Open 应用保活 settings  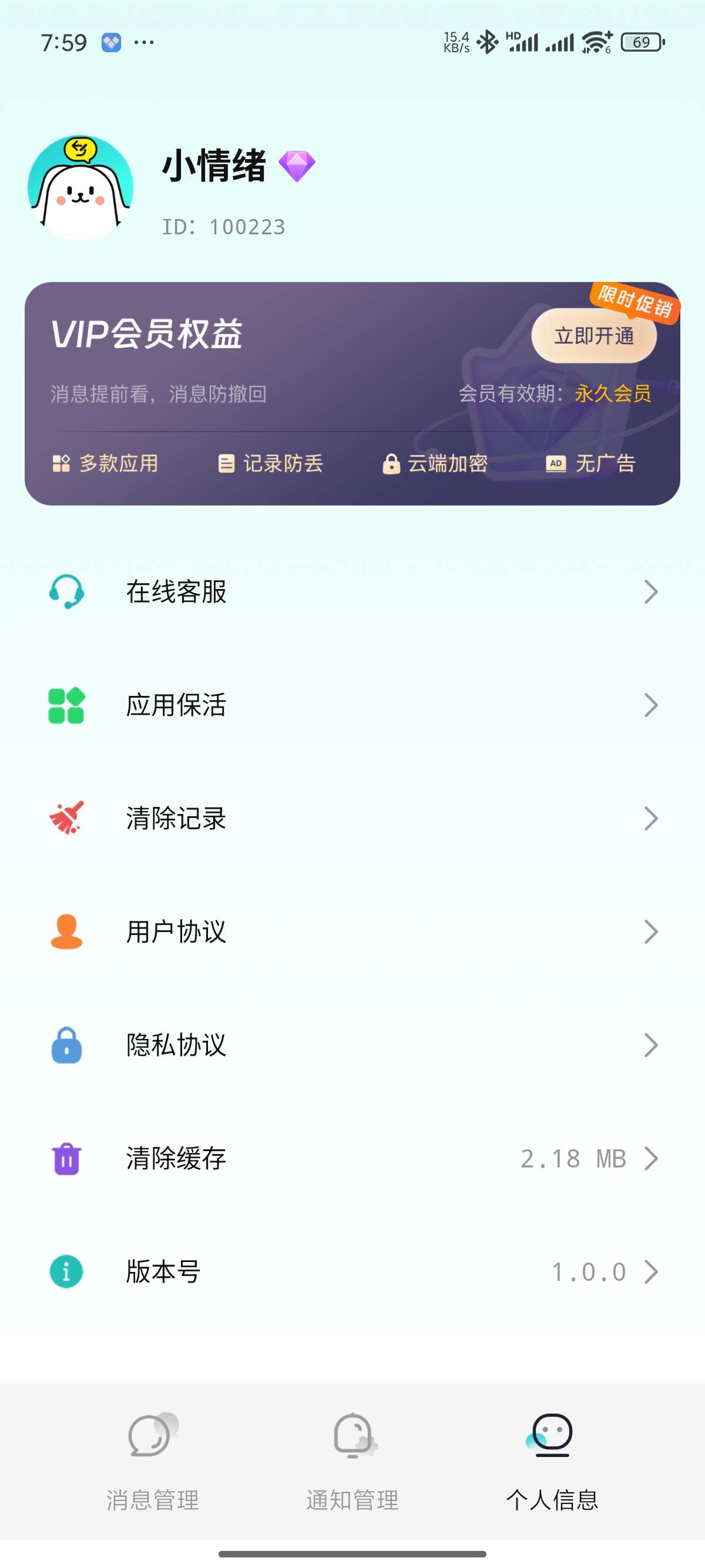[352, 705]
